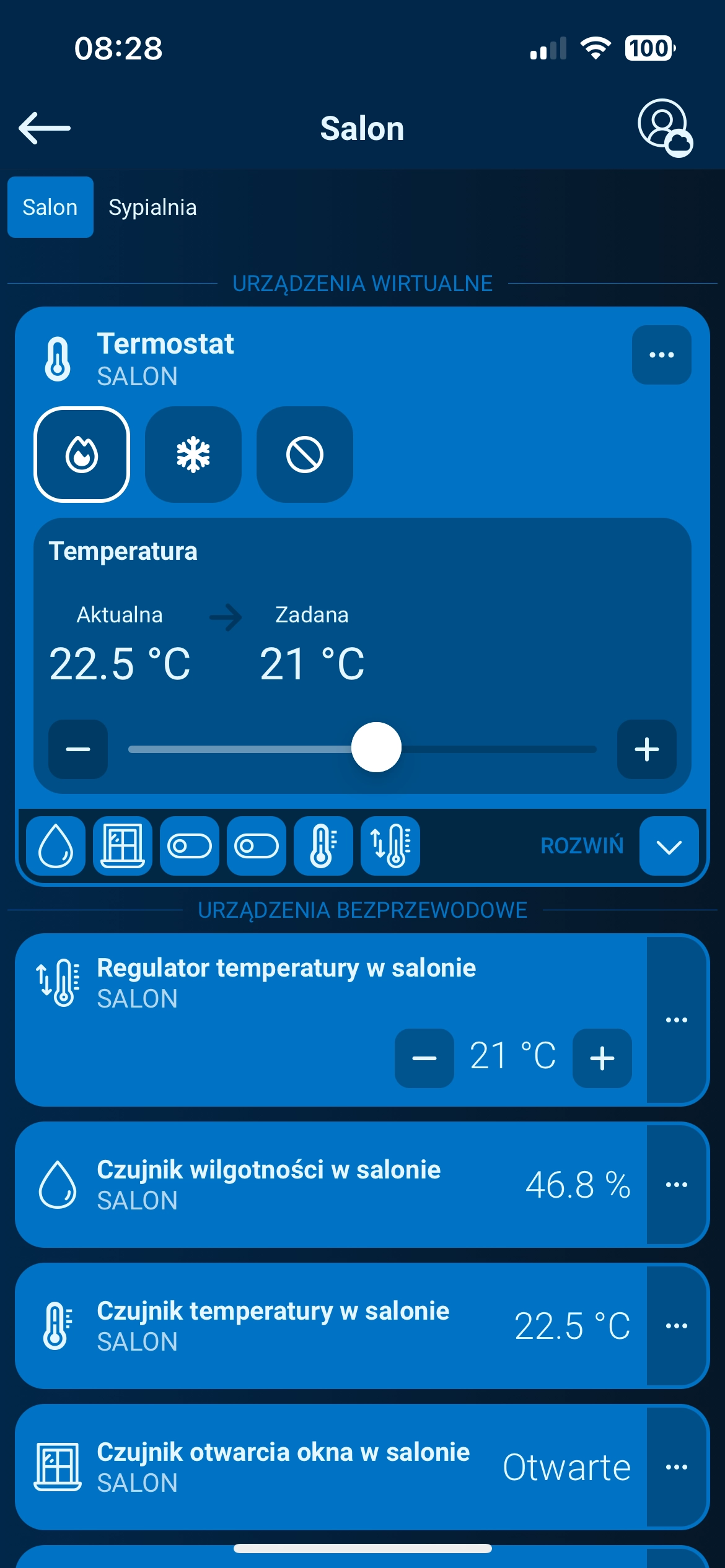The image size is (725, 1568).
Task: Tap the window sensor icon under thermostat
Action: [x=123, y=846]
